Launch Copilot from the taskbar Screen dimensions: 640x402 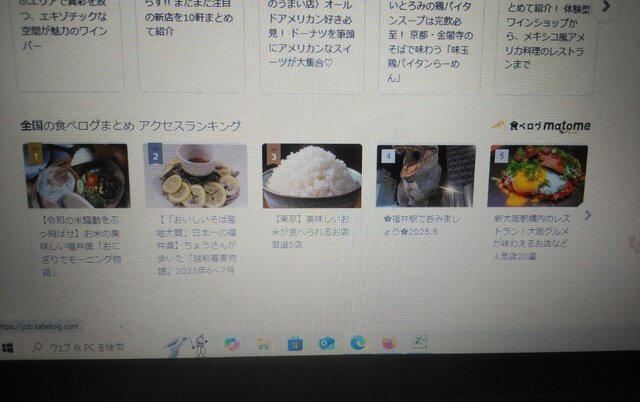pos(232,344)
